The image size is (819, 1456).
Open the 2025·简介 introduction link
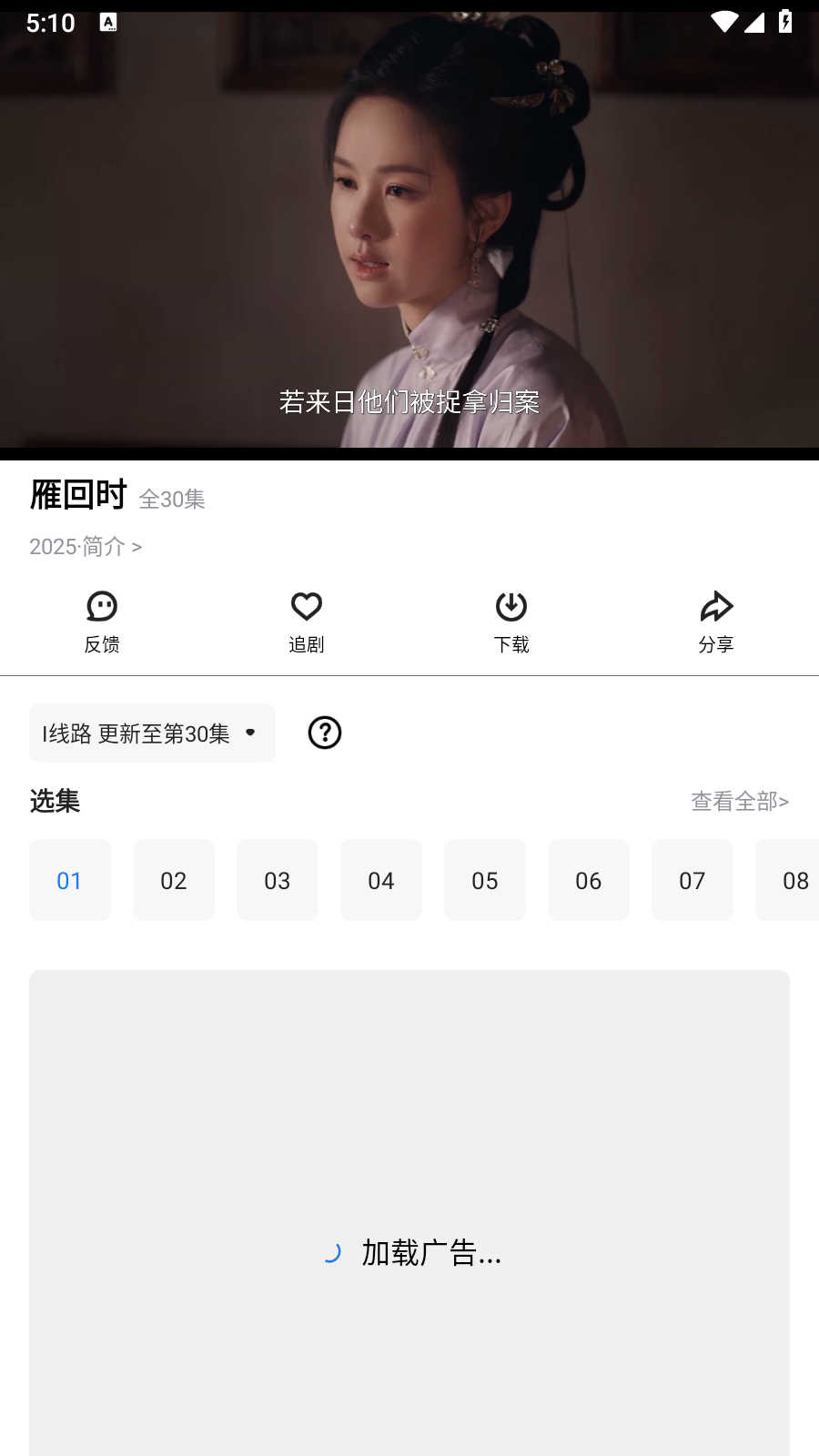[x=86, y=546]
